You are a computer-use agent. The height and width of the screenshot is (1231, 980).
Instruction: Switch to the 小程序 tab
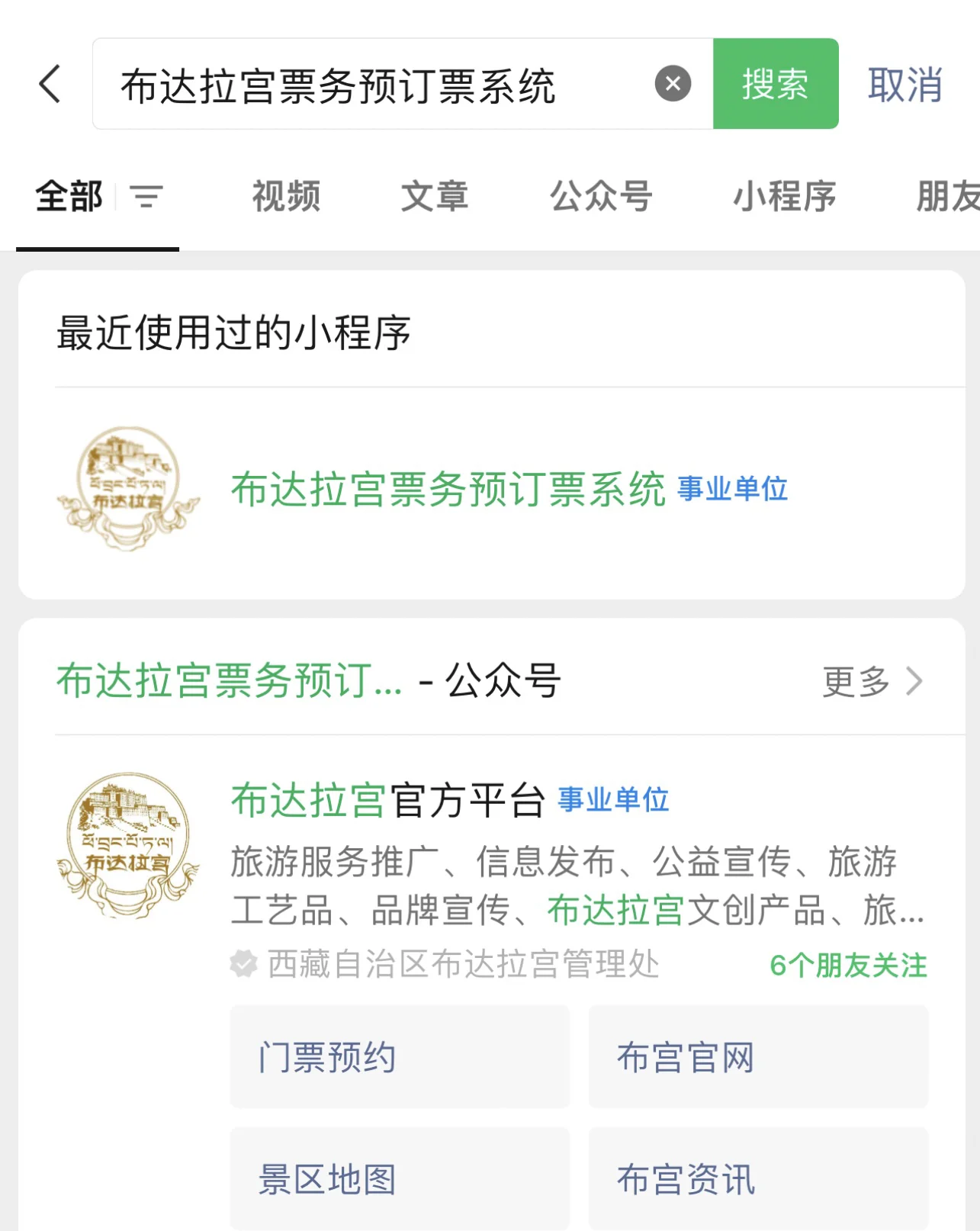click(784, 197)
